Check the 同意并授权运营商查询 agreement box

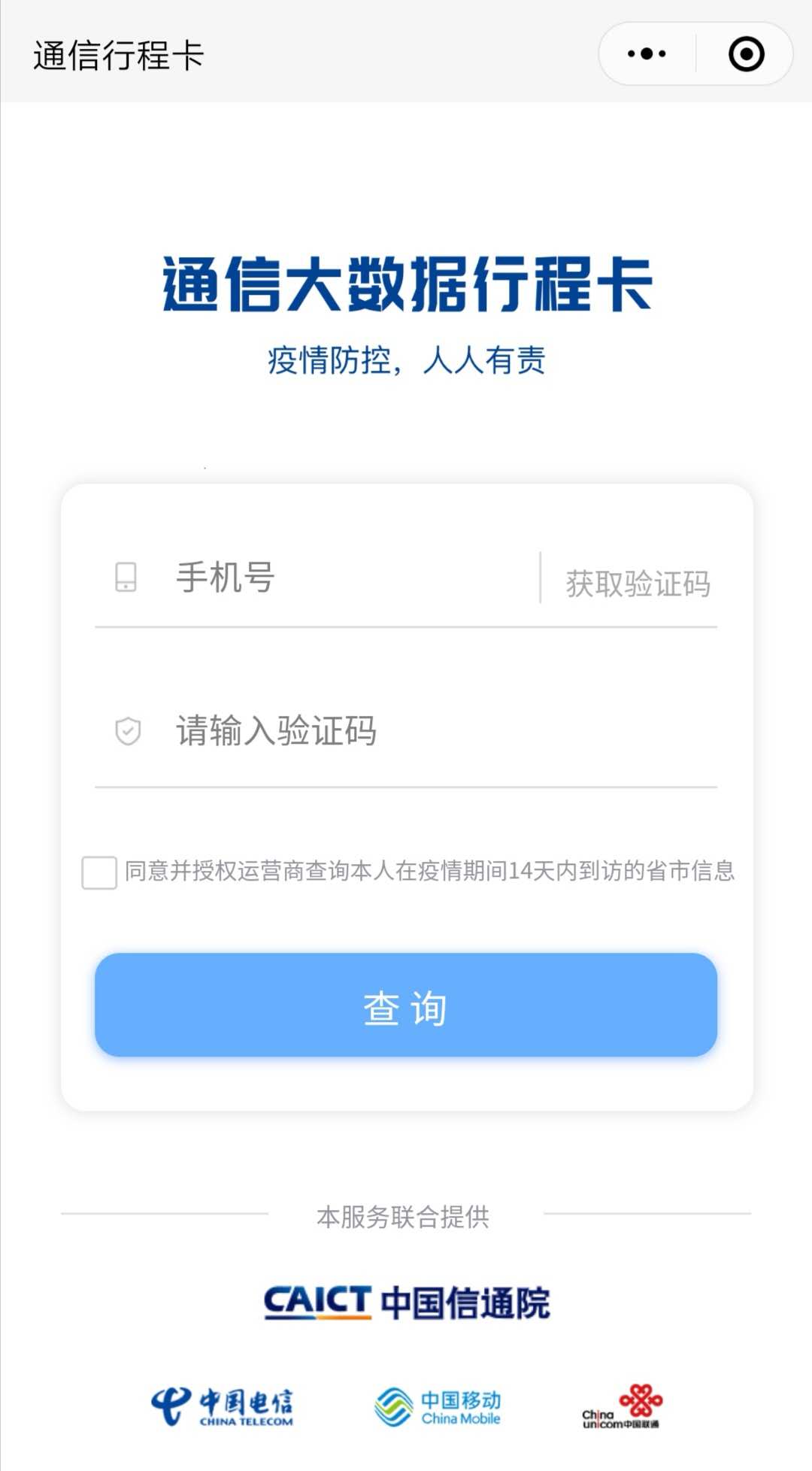[x=99, y=872]
